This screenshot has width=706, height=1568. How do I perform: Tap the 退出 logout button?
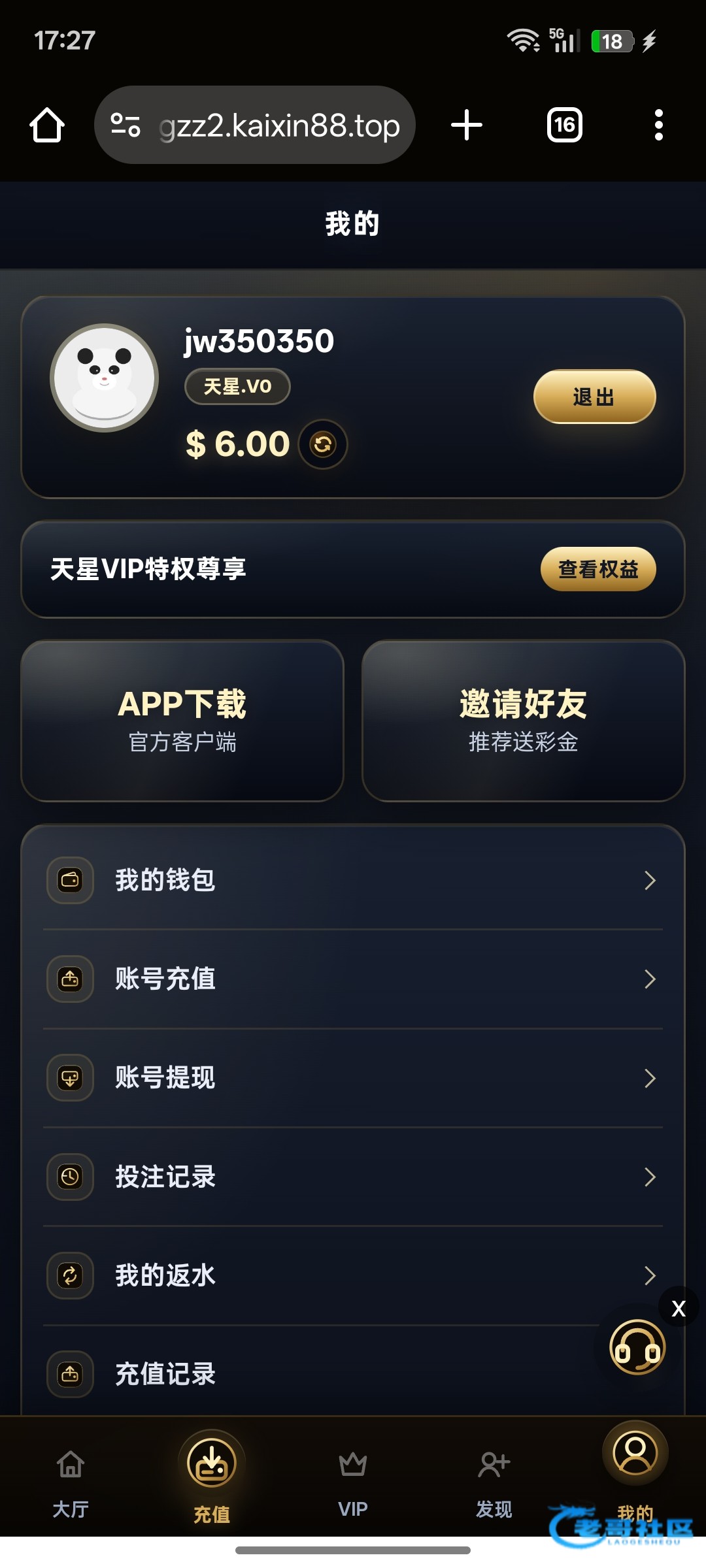tap(594, 397)
